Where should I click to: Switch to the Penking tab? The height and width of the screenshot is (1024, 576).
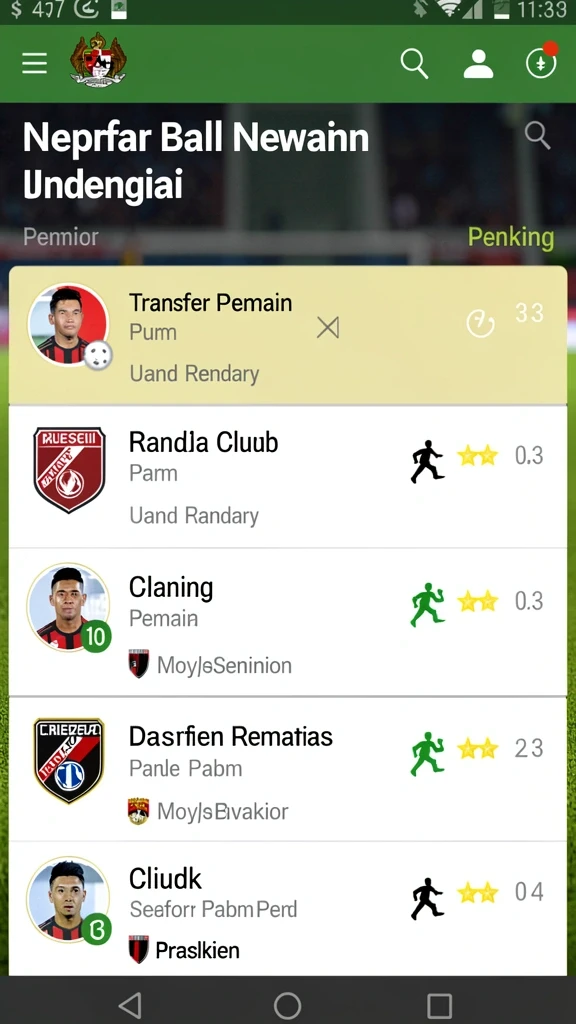511,236
